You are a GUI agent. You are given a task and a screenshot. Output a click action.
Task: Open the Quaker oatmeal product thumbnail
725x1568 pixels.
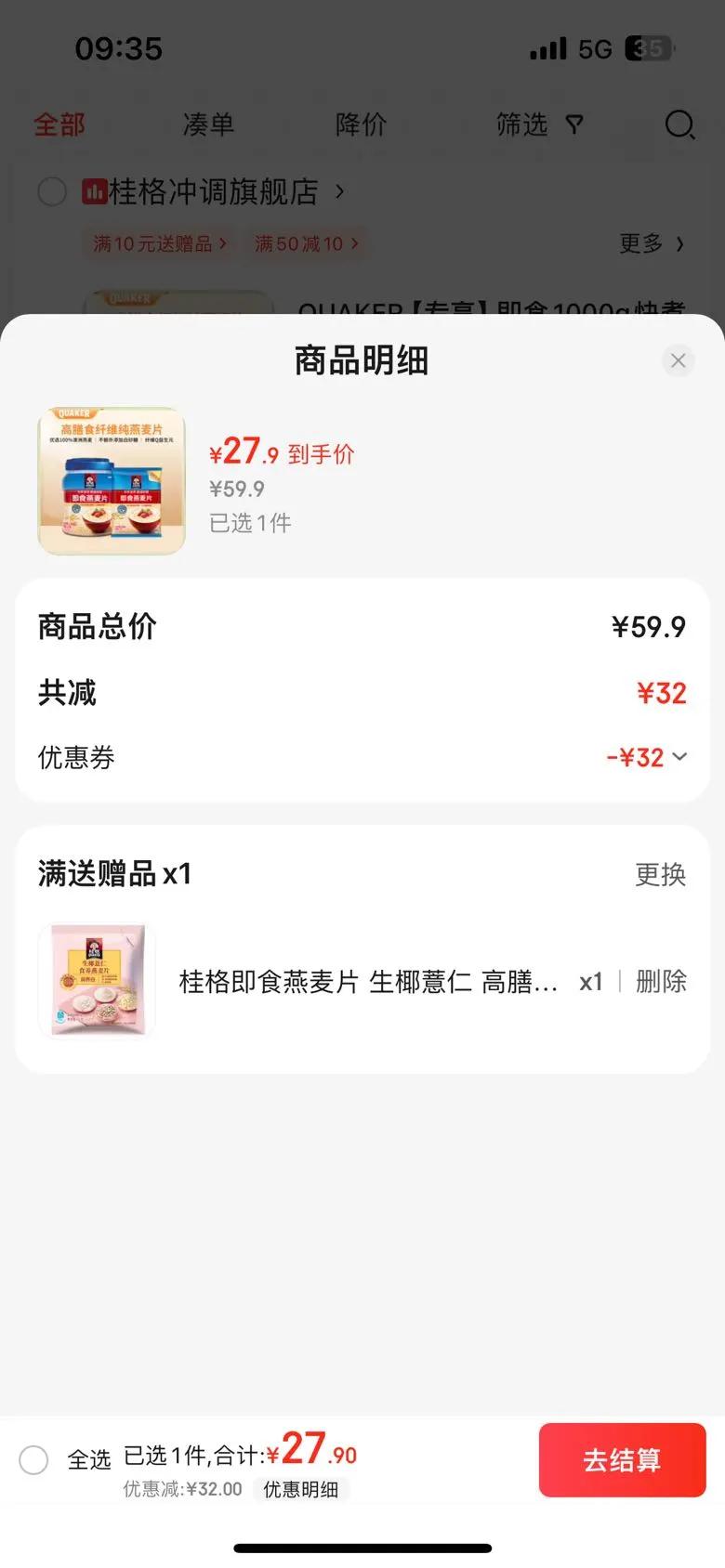tap(112, 480)
